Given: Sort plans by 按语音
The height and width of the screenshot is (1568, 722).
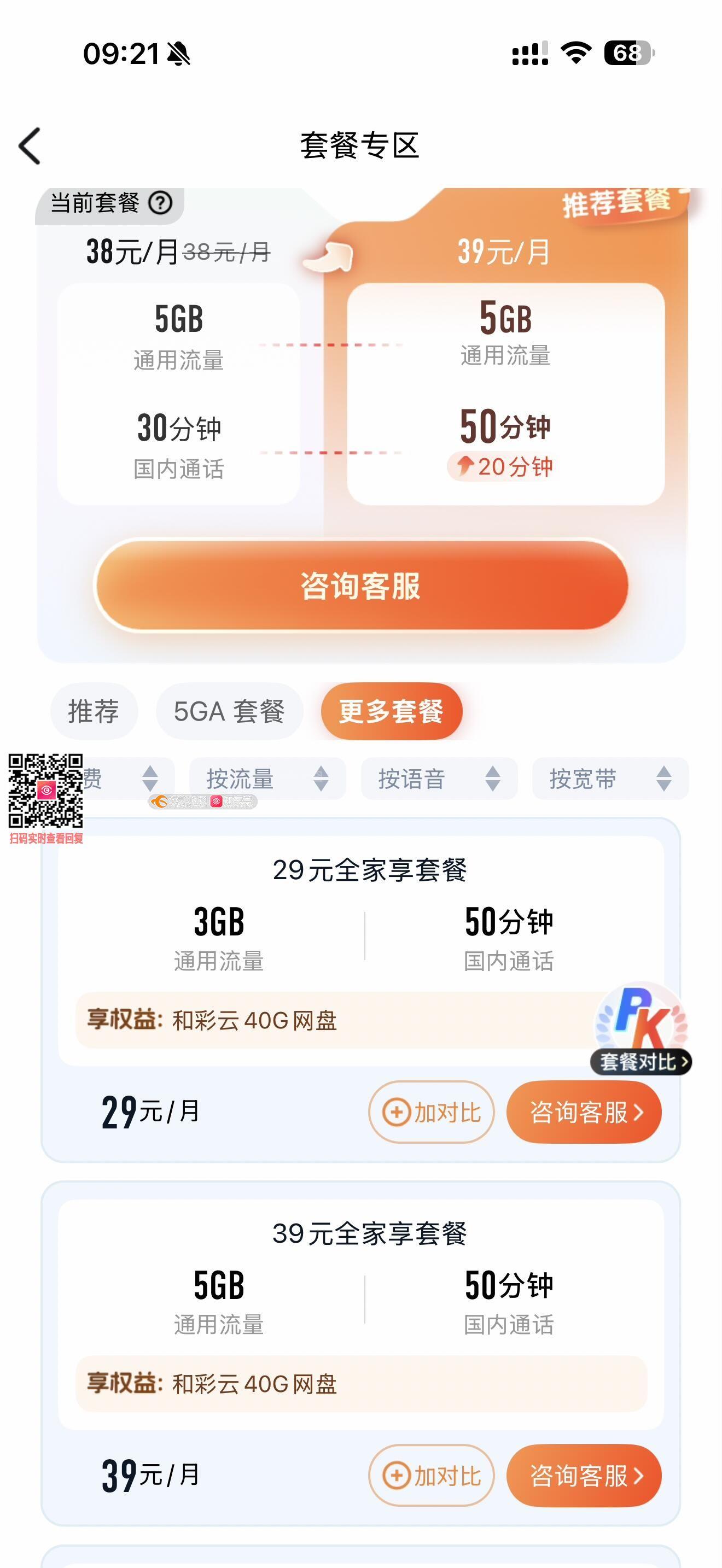Looking at the screenshot, I should click(438, 779).
